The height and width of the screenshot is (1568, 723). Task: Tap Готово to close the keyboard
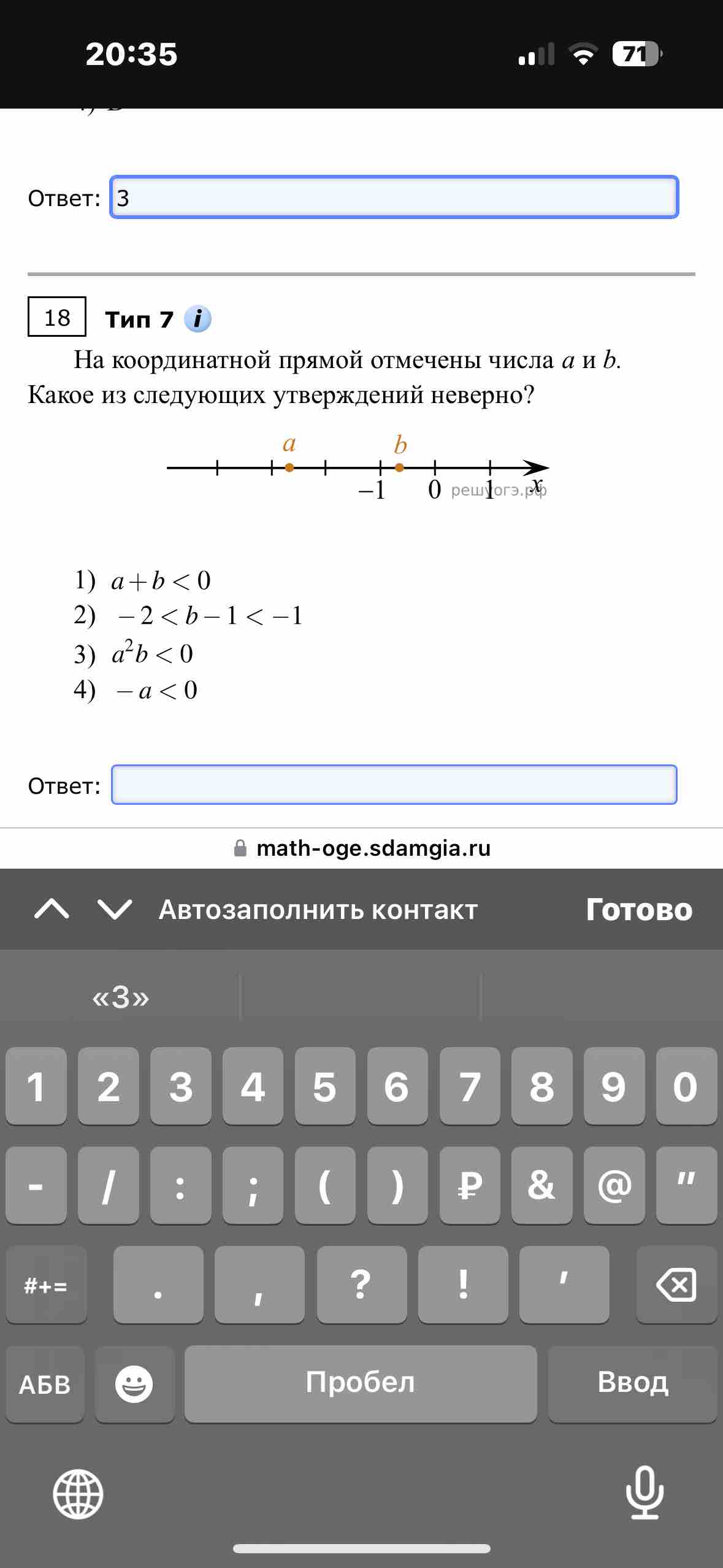[x=638, y=909]
